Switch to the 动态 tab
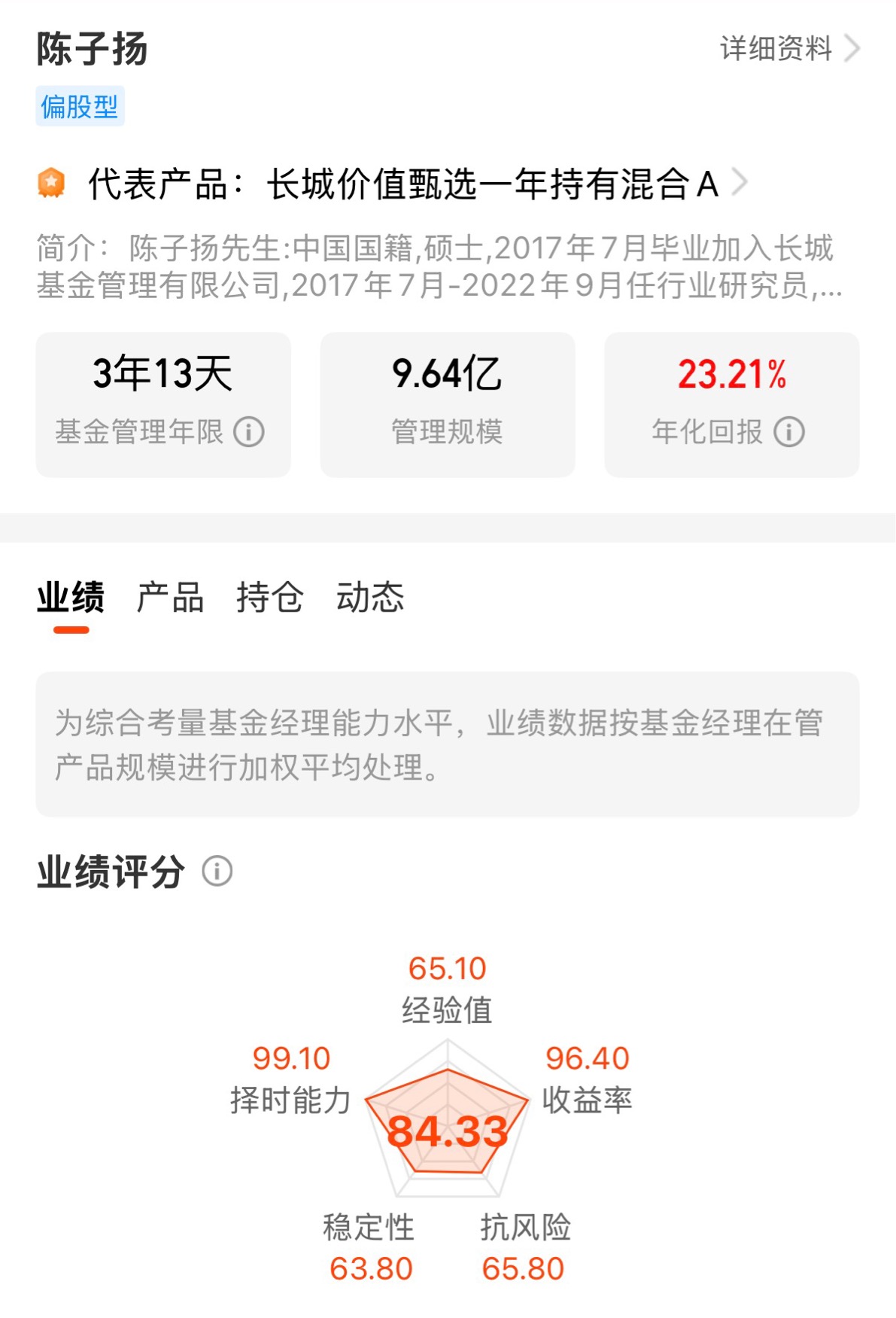896x1318 pixels. coord(369,598)
